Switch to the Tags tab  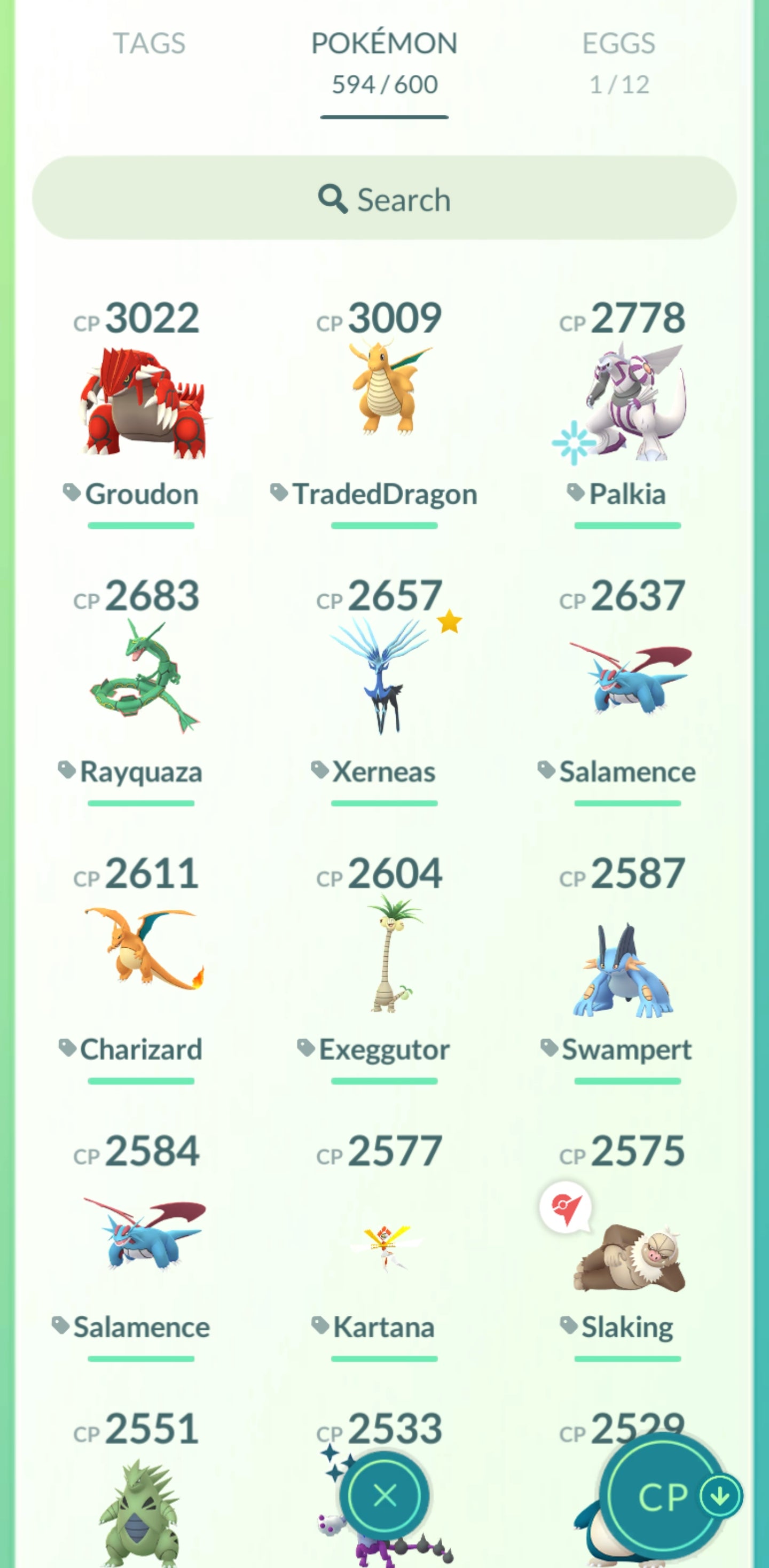[149, 44]
